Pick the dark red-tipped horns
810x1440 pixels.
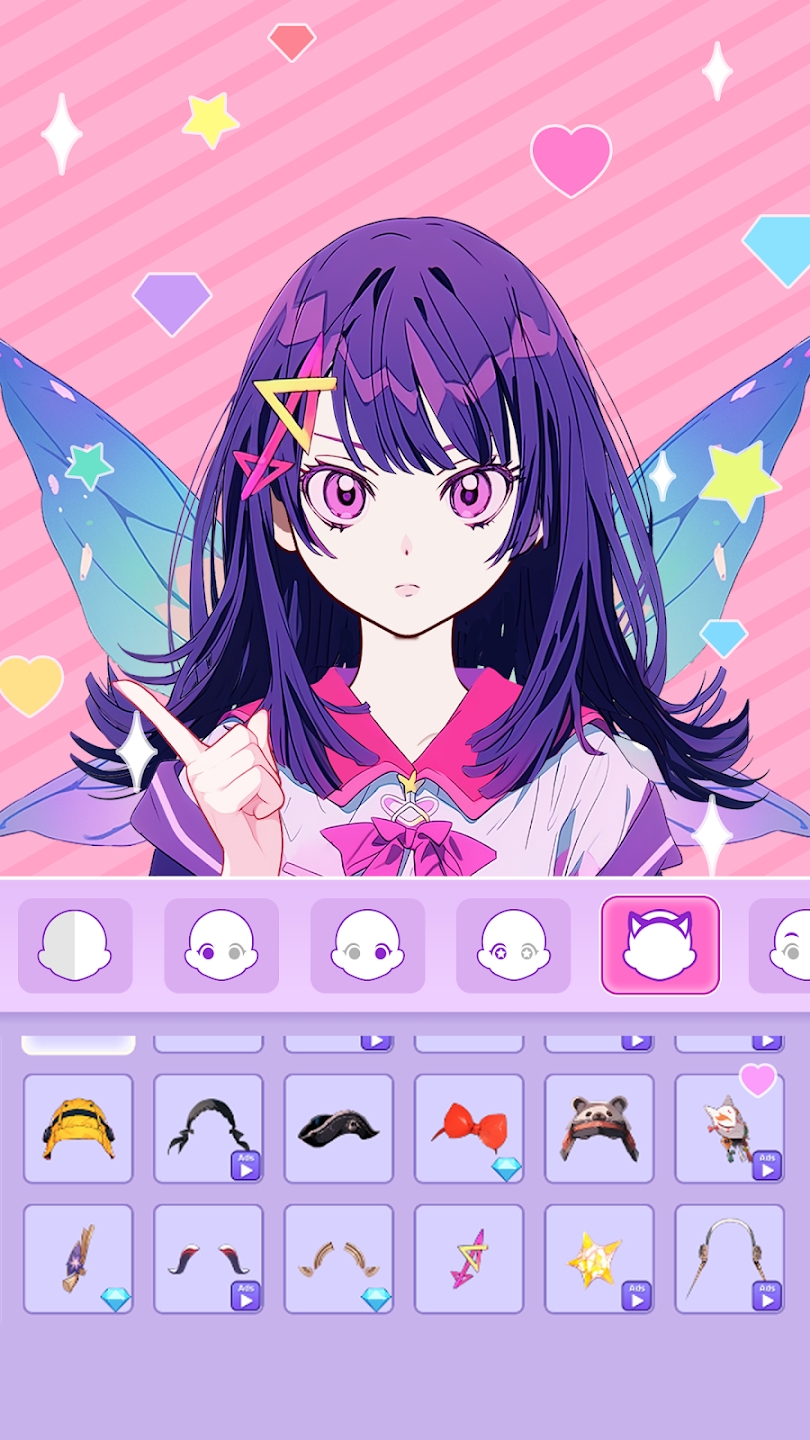(208, 1258)
